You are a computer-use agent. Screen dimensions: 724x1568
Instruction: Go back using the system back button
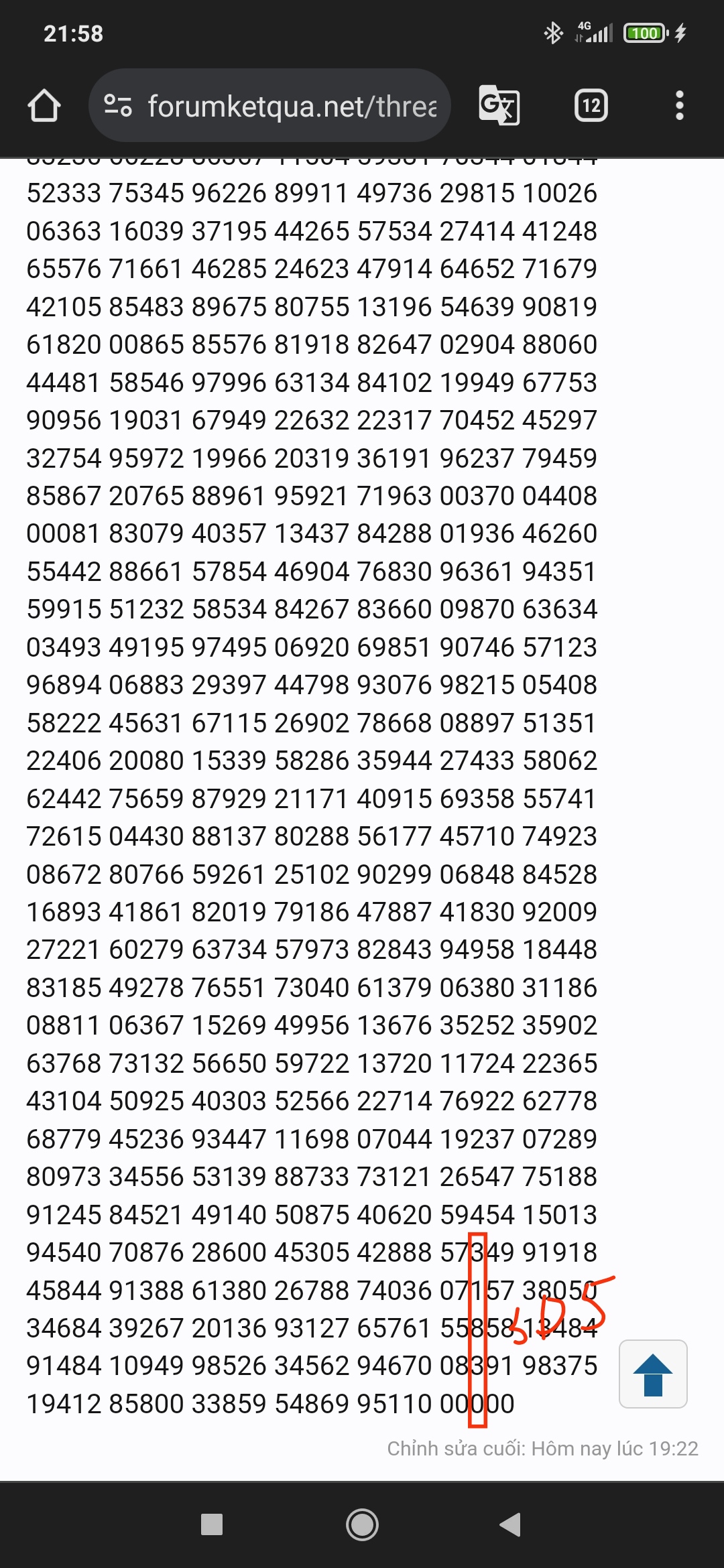tap(511, 1524)
